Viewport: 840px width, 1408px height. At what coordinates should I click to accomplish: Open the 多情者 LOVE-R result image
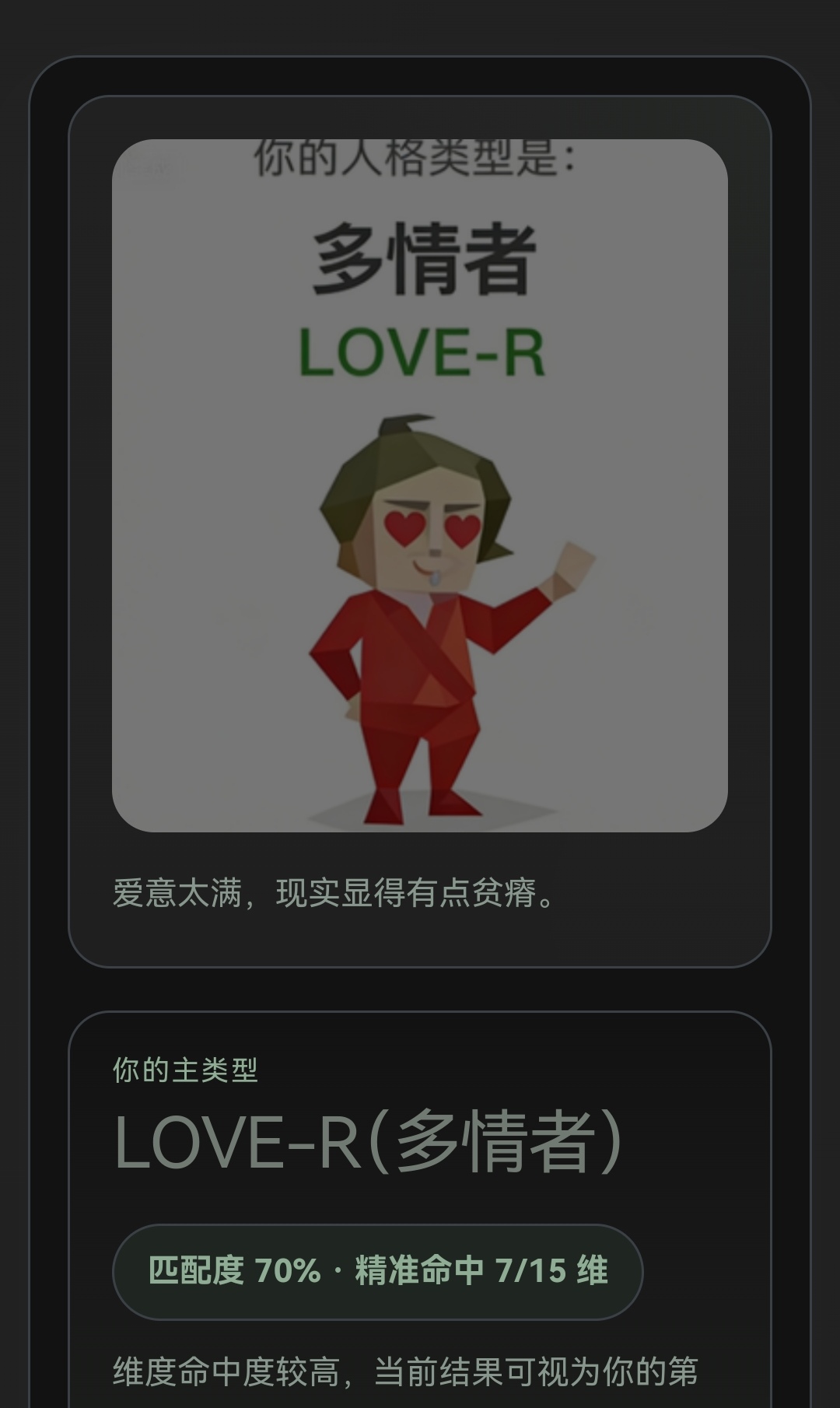coord(420,485)
